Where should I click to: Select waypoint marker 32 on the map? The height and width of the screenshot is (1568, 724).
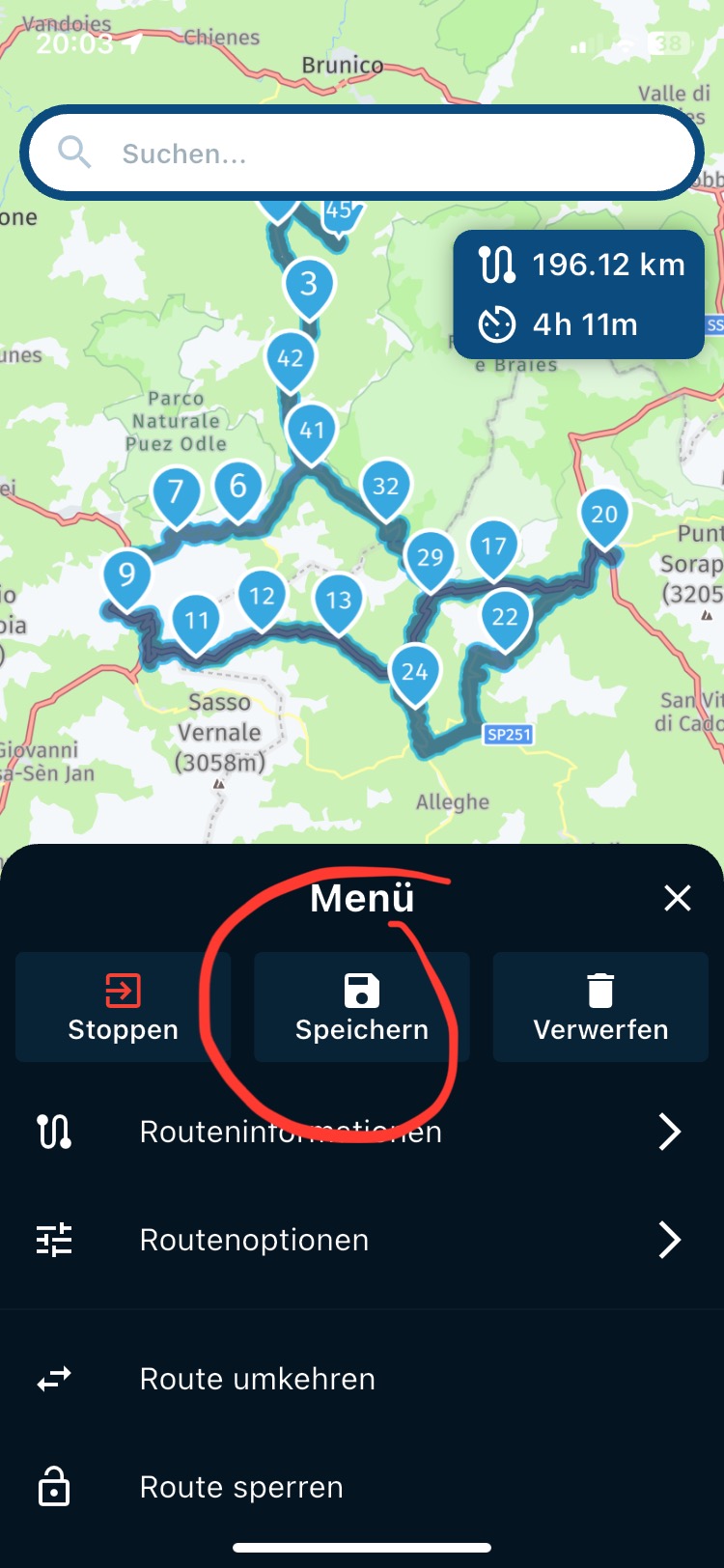386,487
